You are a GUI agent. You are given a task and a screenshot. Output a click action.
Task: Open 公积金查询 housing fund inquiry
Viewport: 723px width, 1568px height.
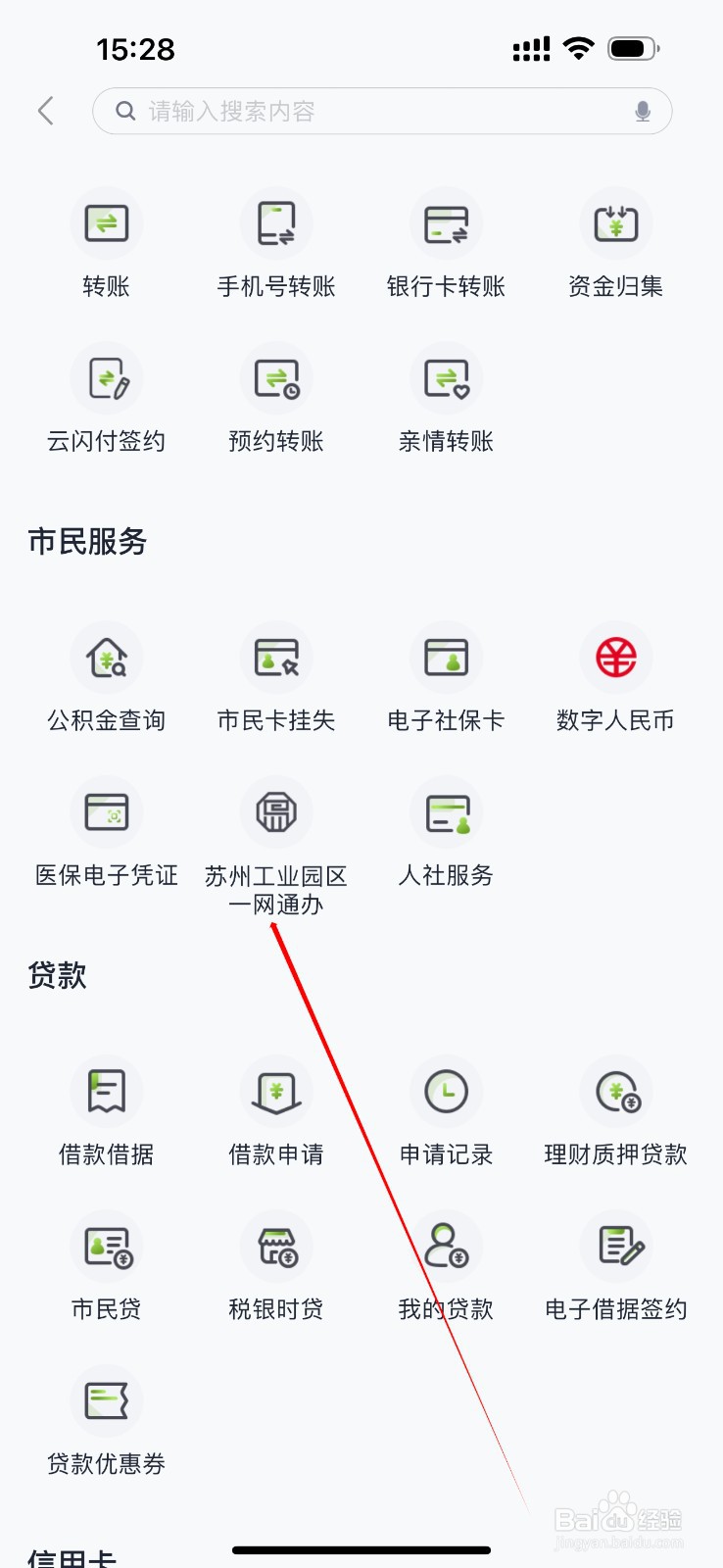[x=106, y=678]
